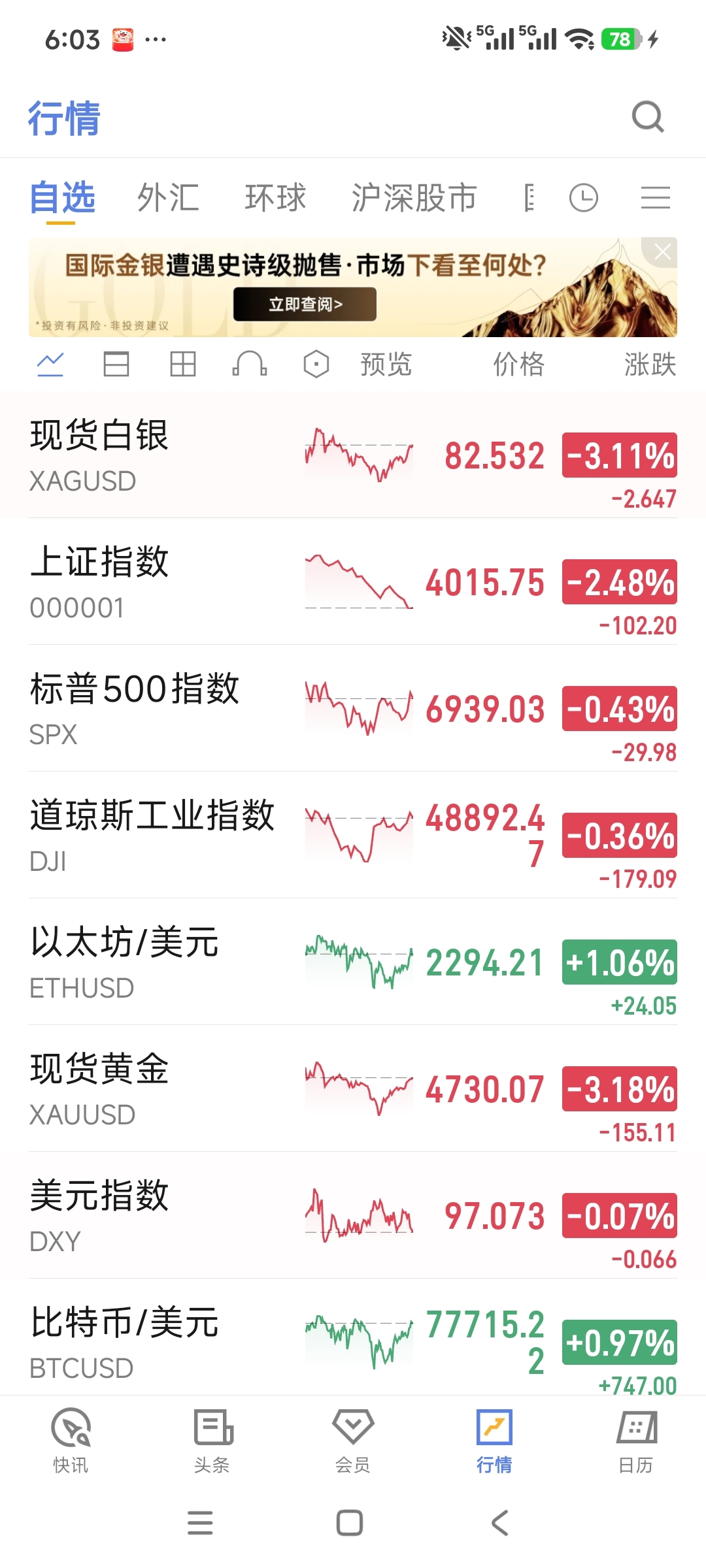Switch to the 环球 tab
The image size is (706, 1568).
tap(275, 198)
